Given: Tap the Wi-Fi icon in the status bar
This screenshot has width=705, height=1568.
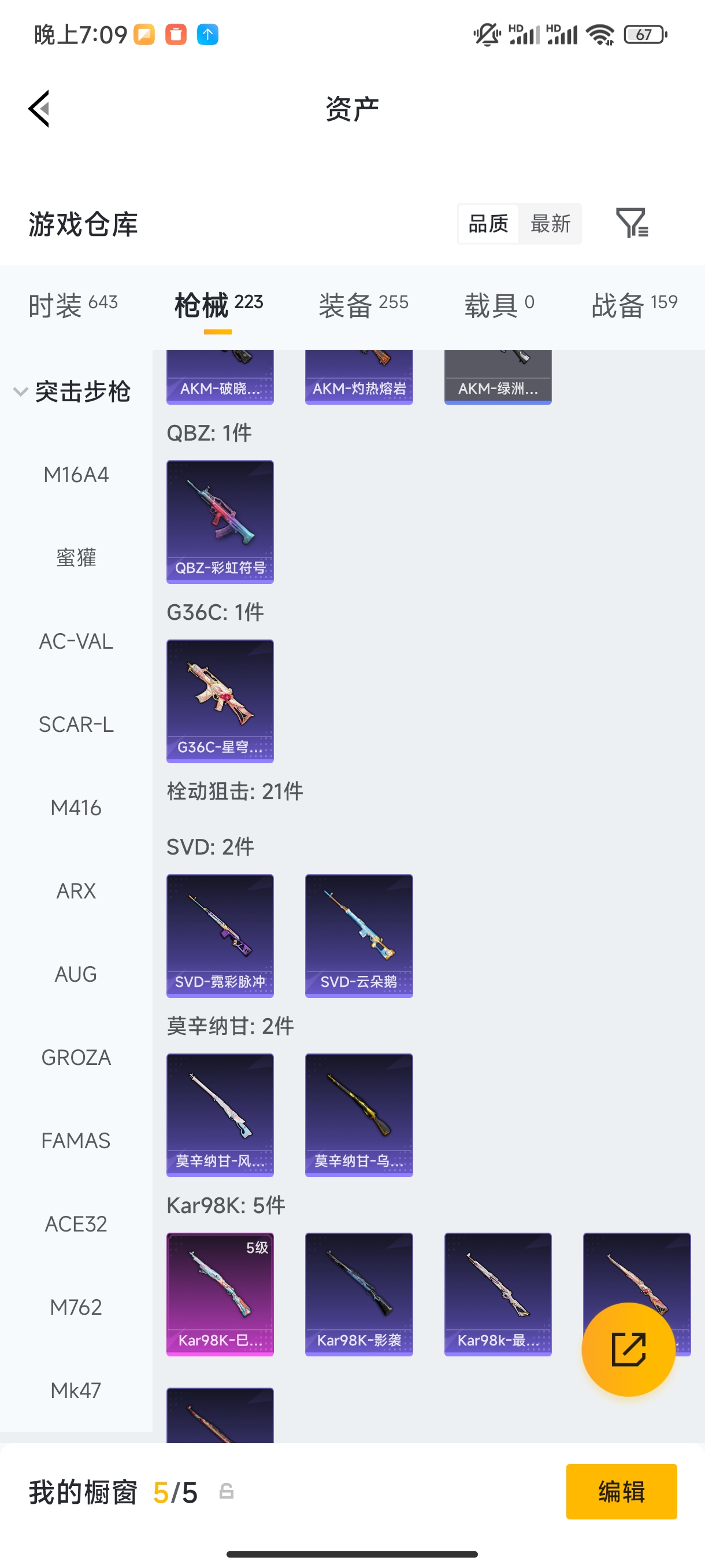Looking at the screenshot, I should [x=599, y=35].
